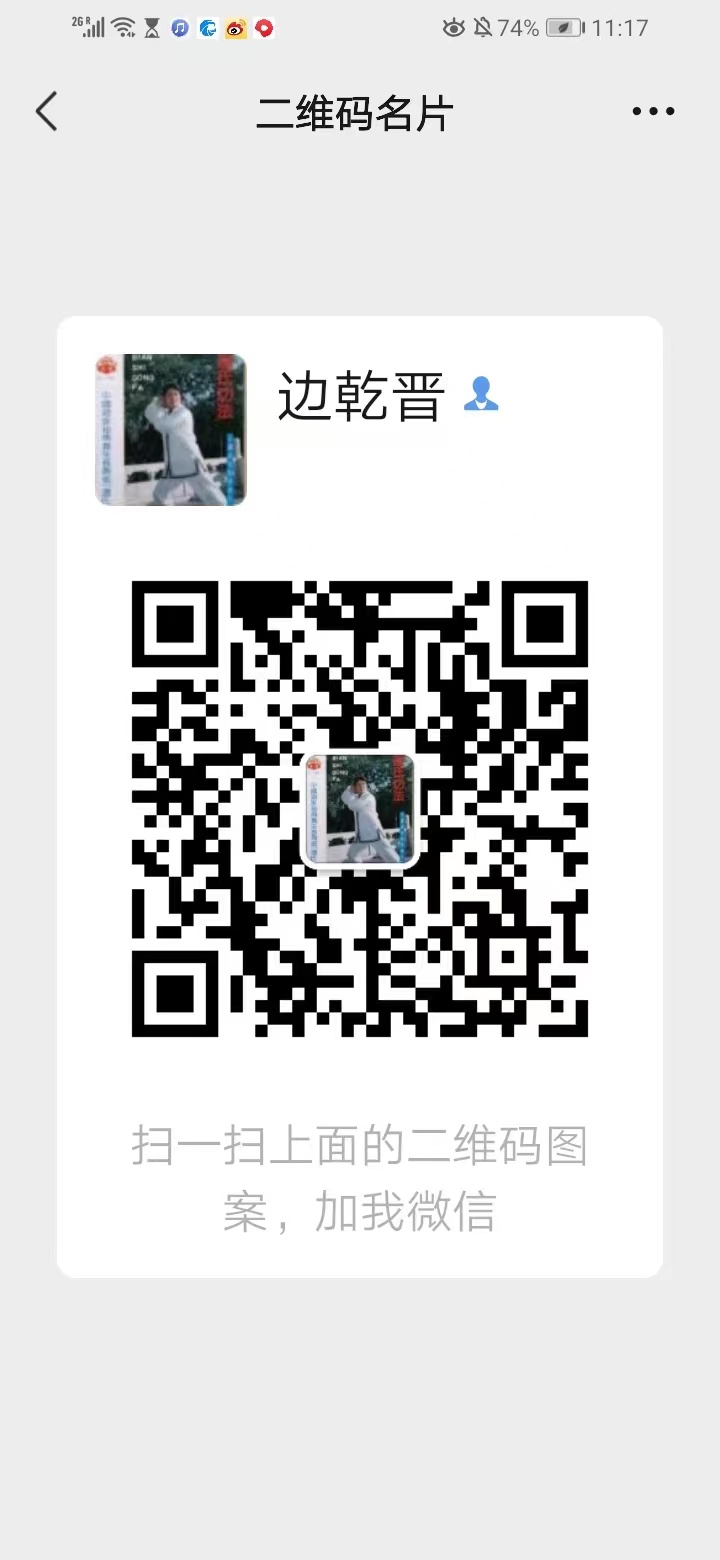The width and height of the screenshot is (720, 1560).
Task: Open the three-dot more options menu
Action: (x=653, y=112)
